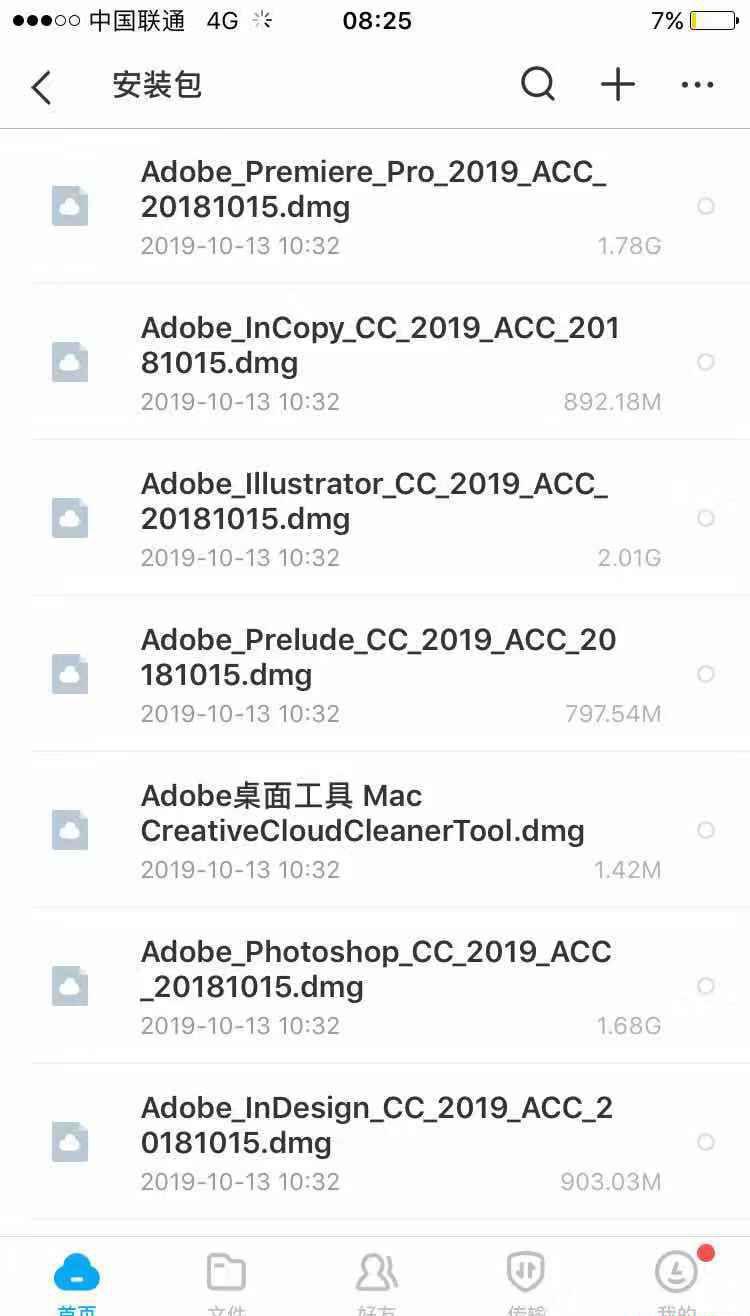Select the InCopy file's circle checkbox
Image resolution: width=750 pixels, height=1316 pixels.
(706, 362)
